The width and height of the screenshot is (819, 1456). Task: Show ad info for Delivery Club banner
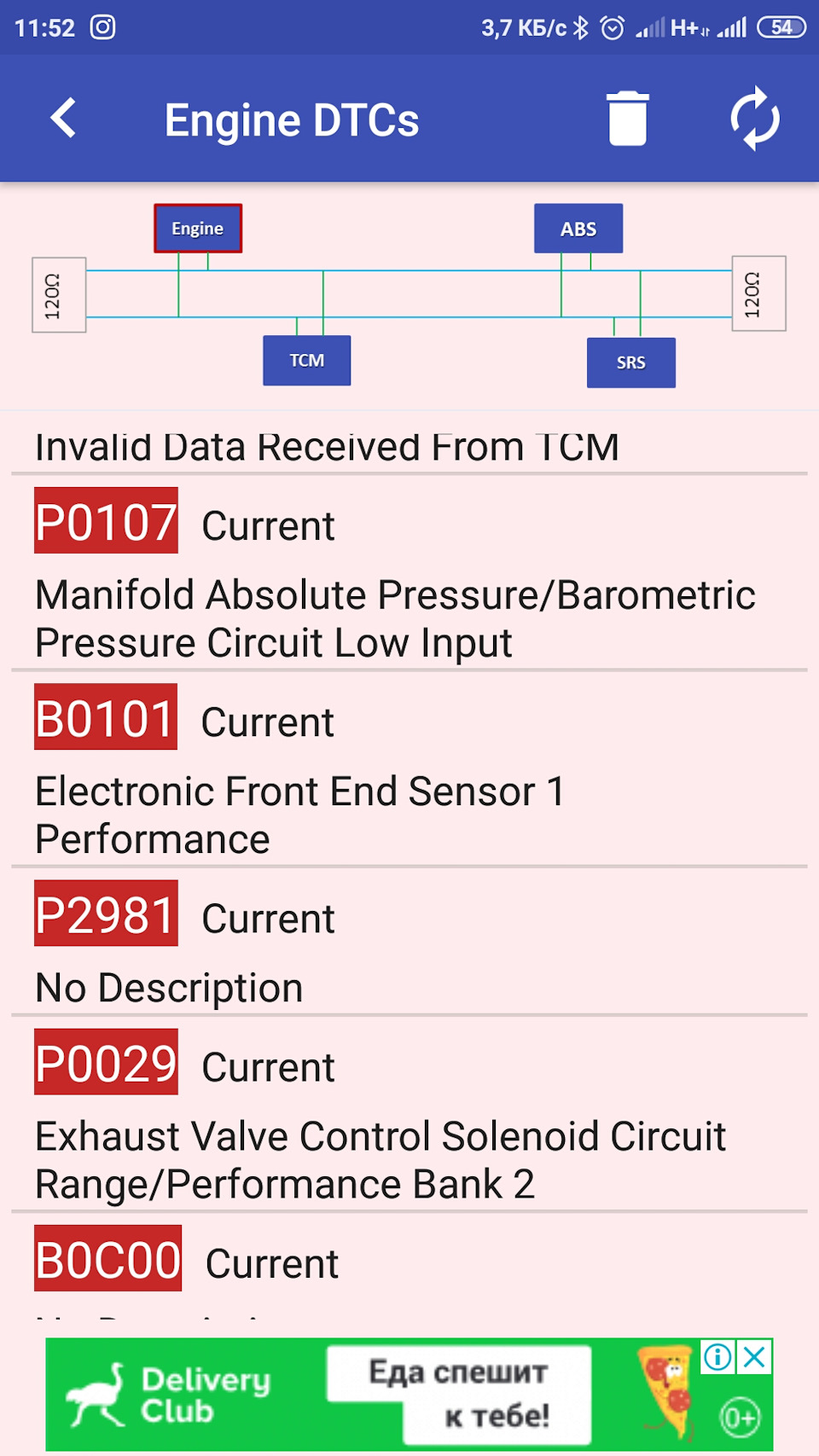click(x=717, y=1356)
